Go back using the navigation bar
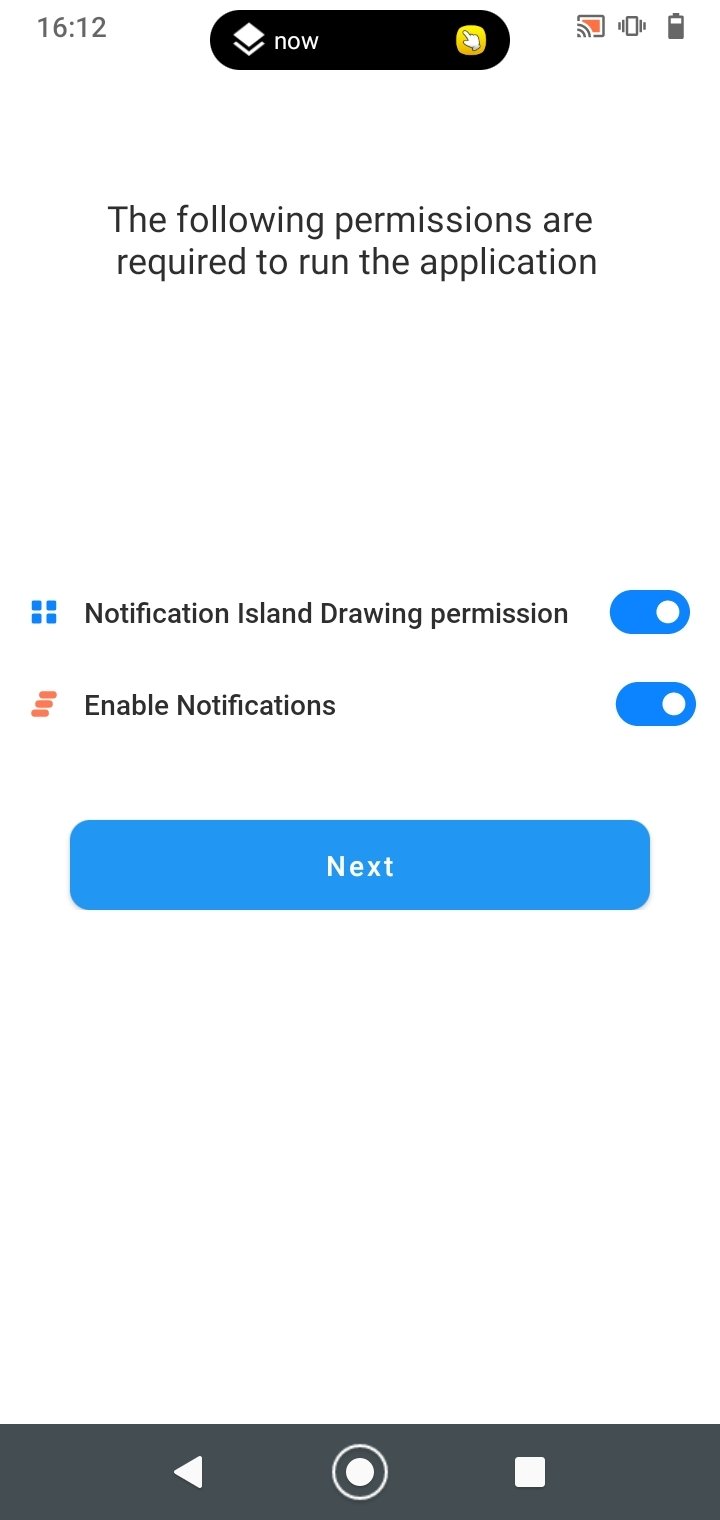This screenshot has height=1520, width=720. click(x=189, y=1472)
